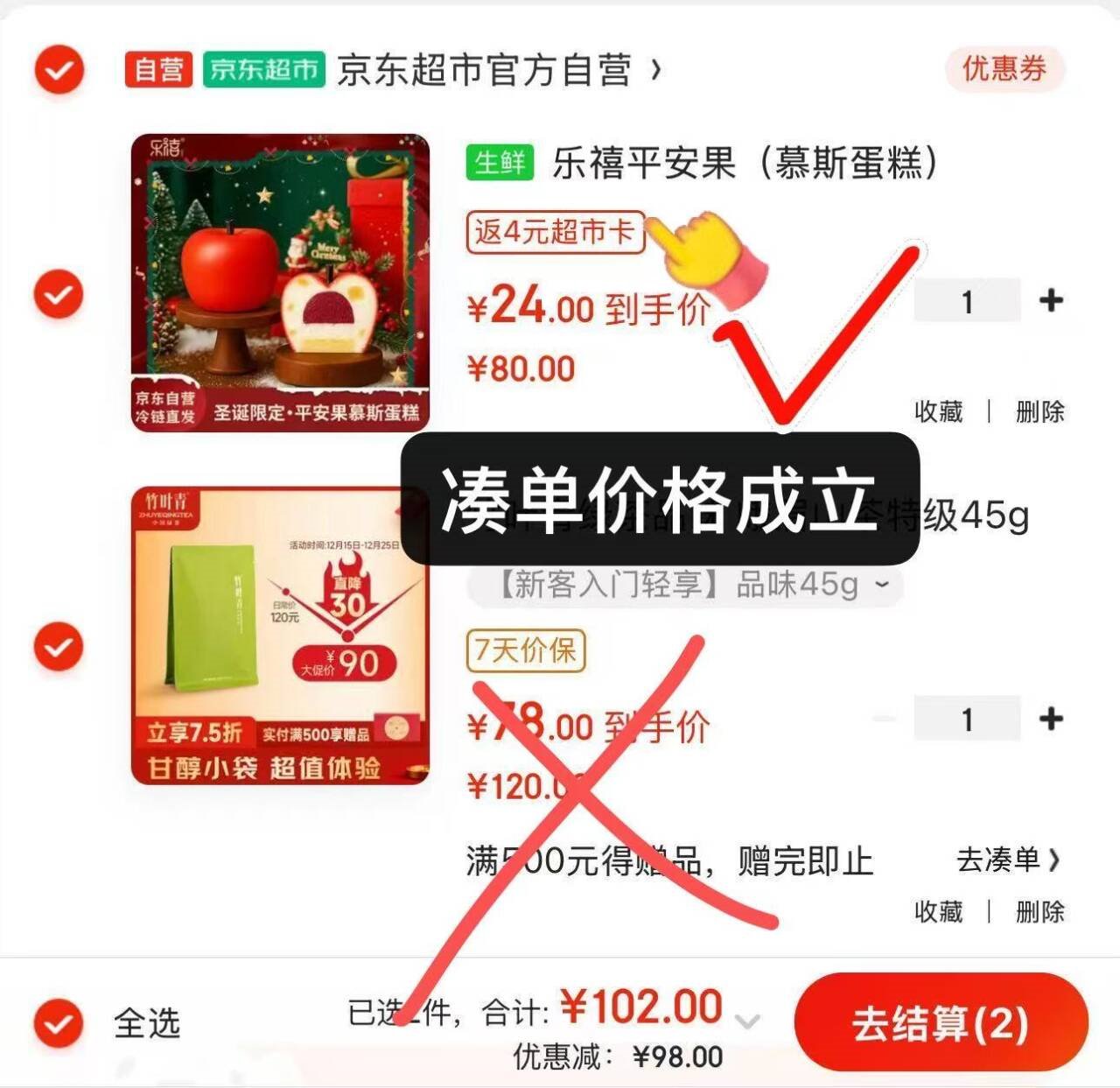Screen dimensions: 1120x1088
Task: Expand the 【新客入门轻享】品味45g spec selector
Action: click(x=684, y=584)
